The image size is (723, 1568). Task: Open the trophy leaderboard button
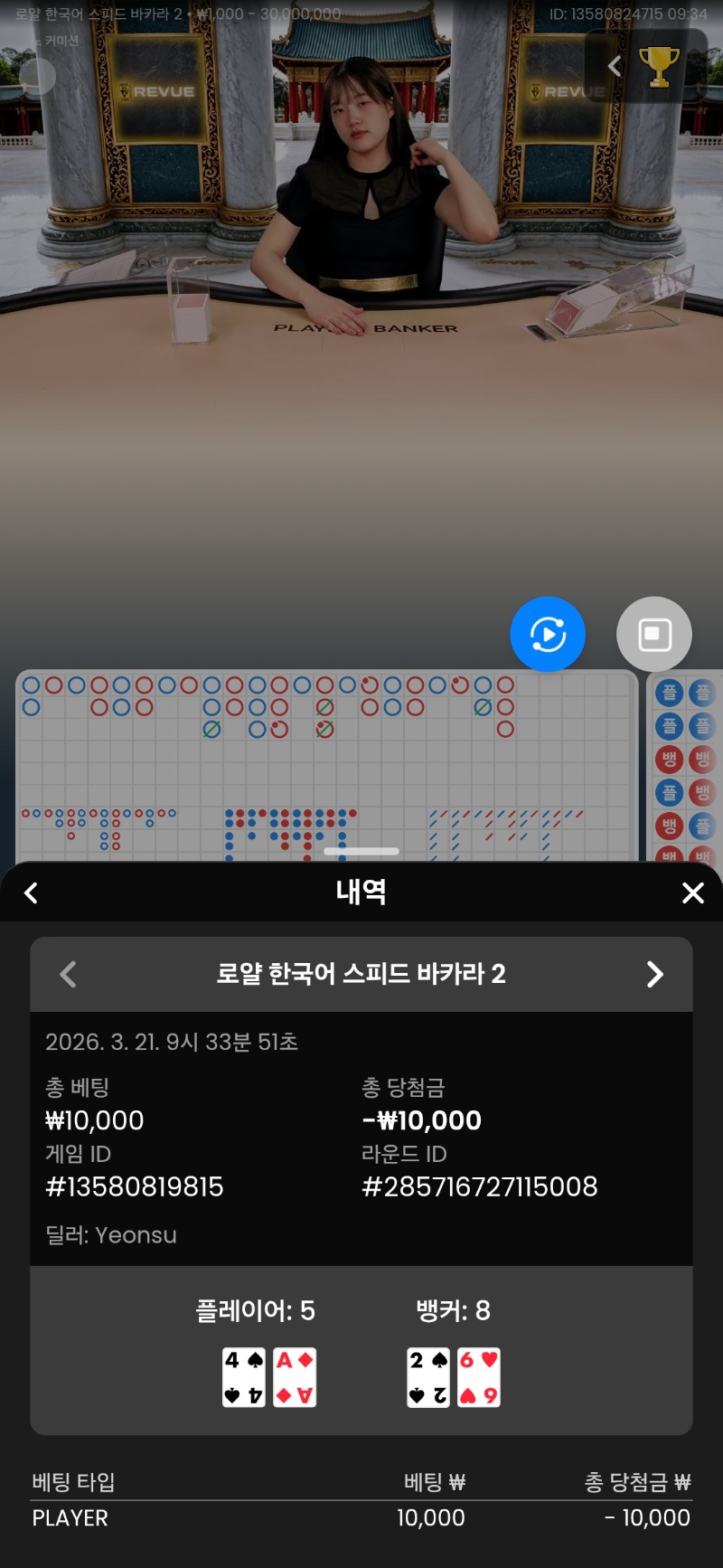(x=659, y=66)
